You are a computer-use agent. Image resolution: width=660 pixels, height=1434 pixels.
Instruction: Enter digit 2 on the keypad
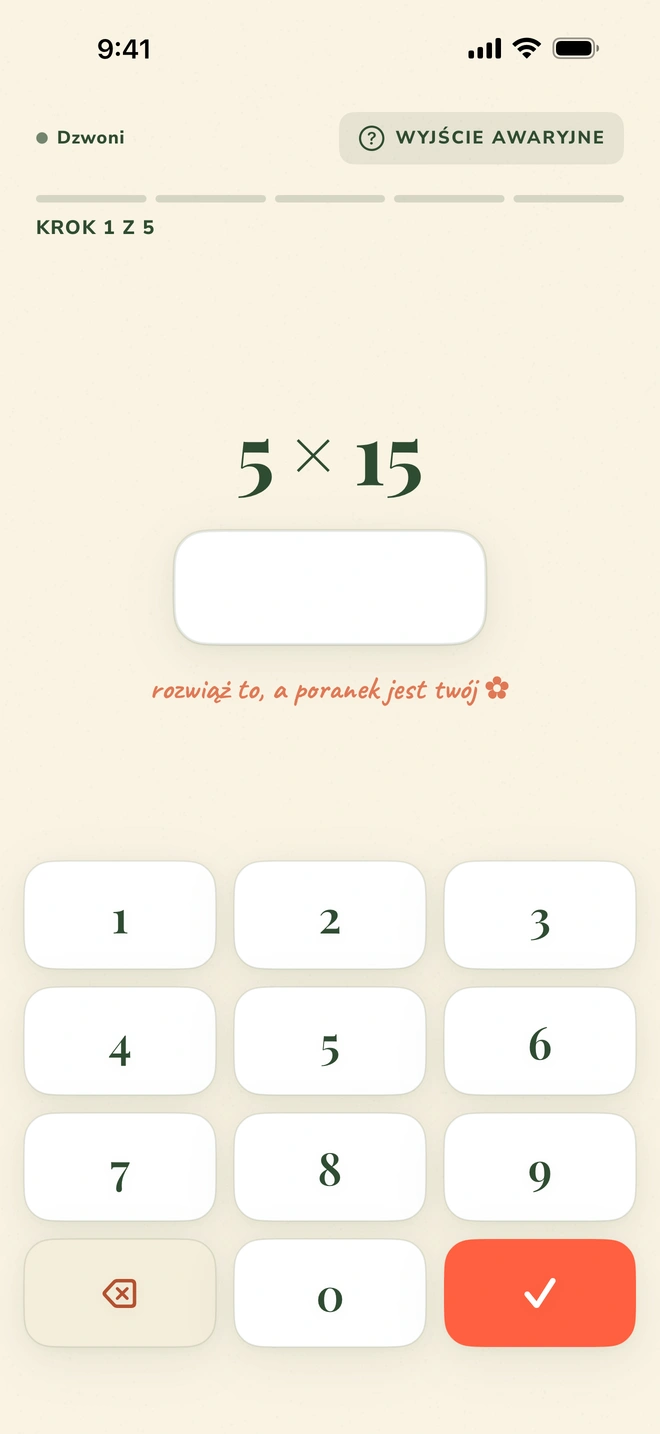pyautogui.click(x=330, y=915)
